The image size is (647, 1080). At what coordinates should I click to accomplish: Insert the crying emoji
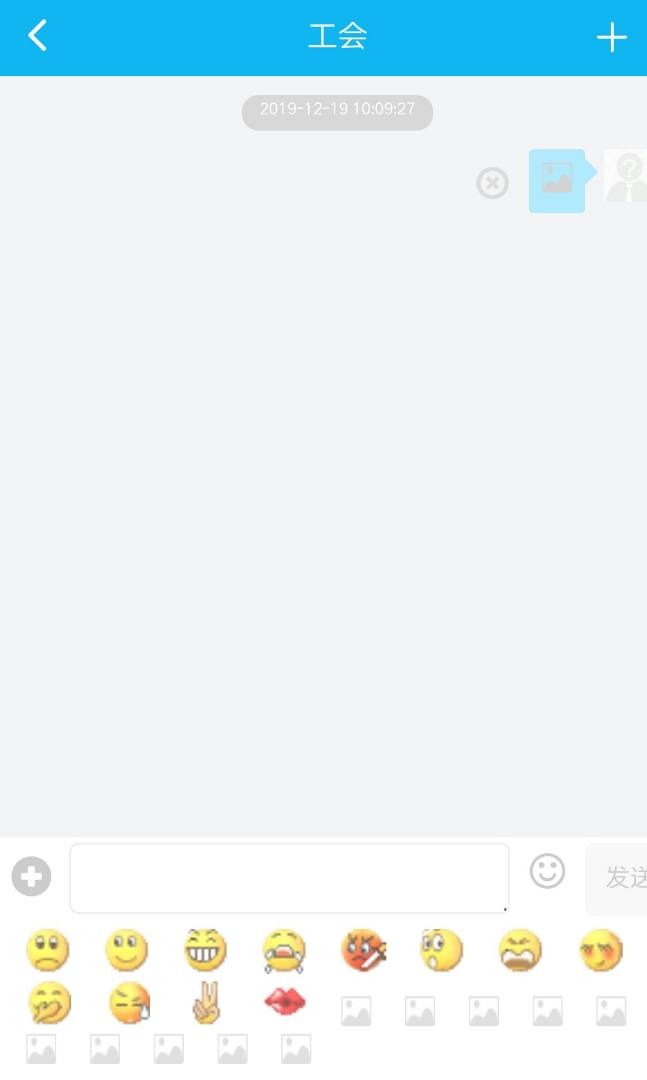point(284,950)
